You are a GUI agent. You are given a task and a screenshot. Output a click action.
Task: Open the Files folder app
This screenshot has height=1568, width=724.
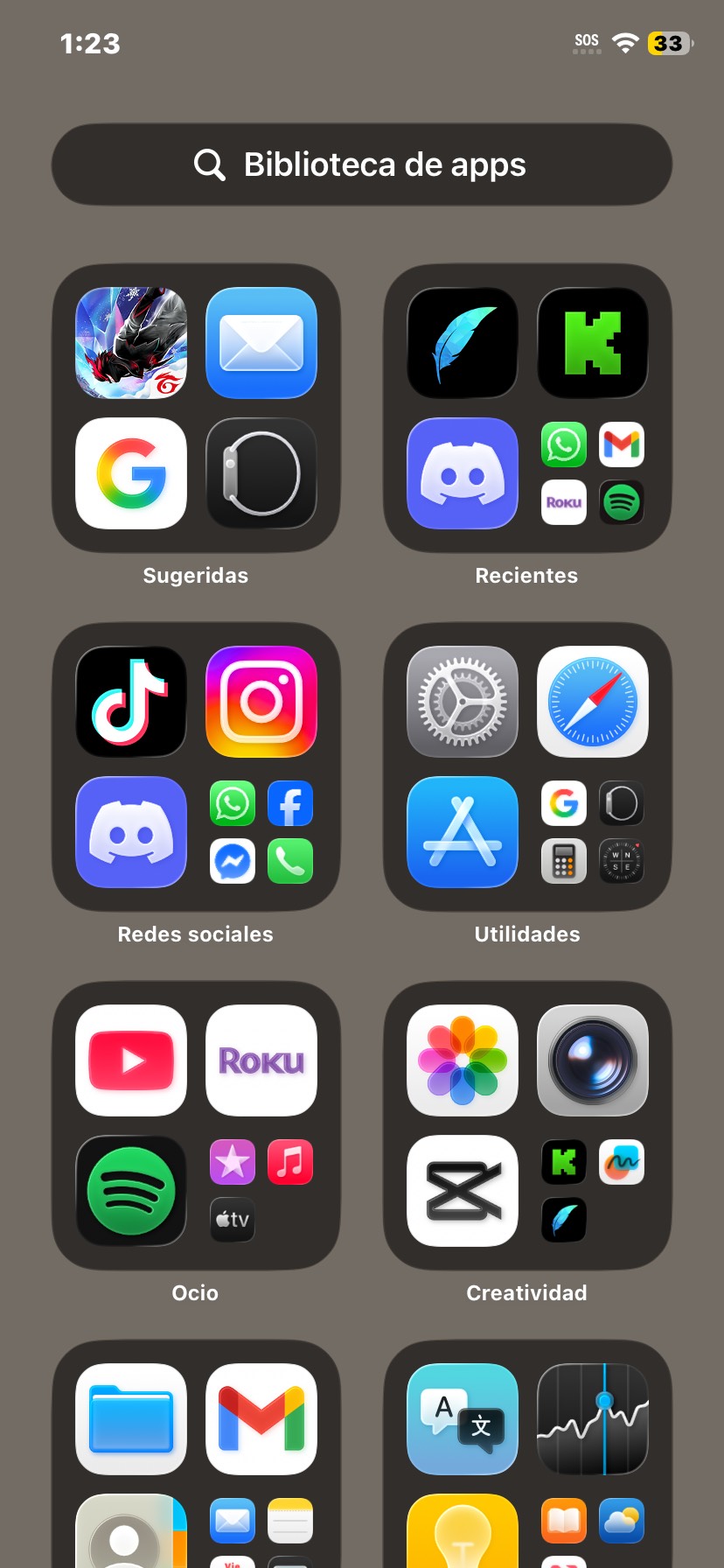click(x=131, y=1419)
